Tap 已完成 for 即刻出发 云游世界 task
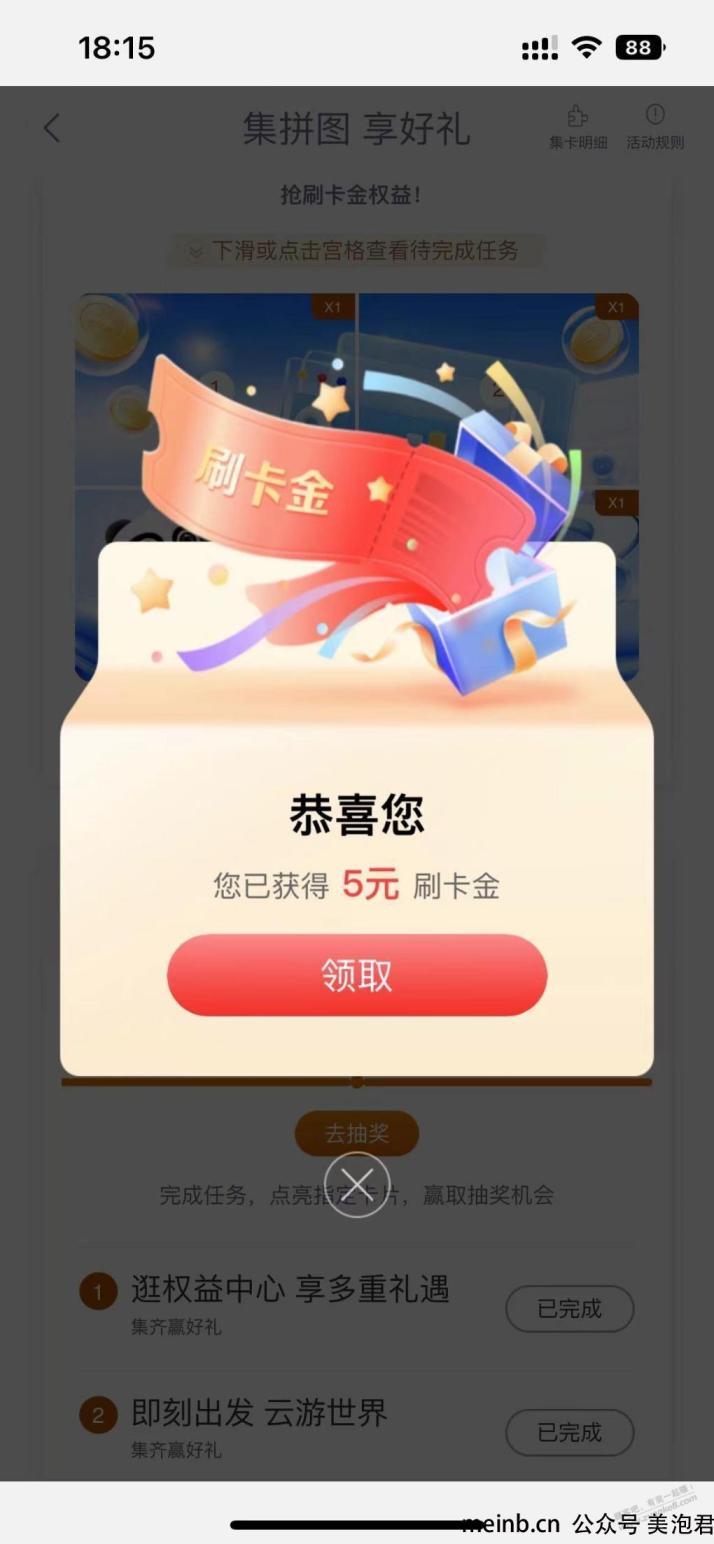714x1544 pixels. click(x=570, y=1433)
